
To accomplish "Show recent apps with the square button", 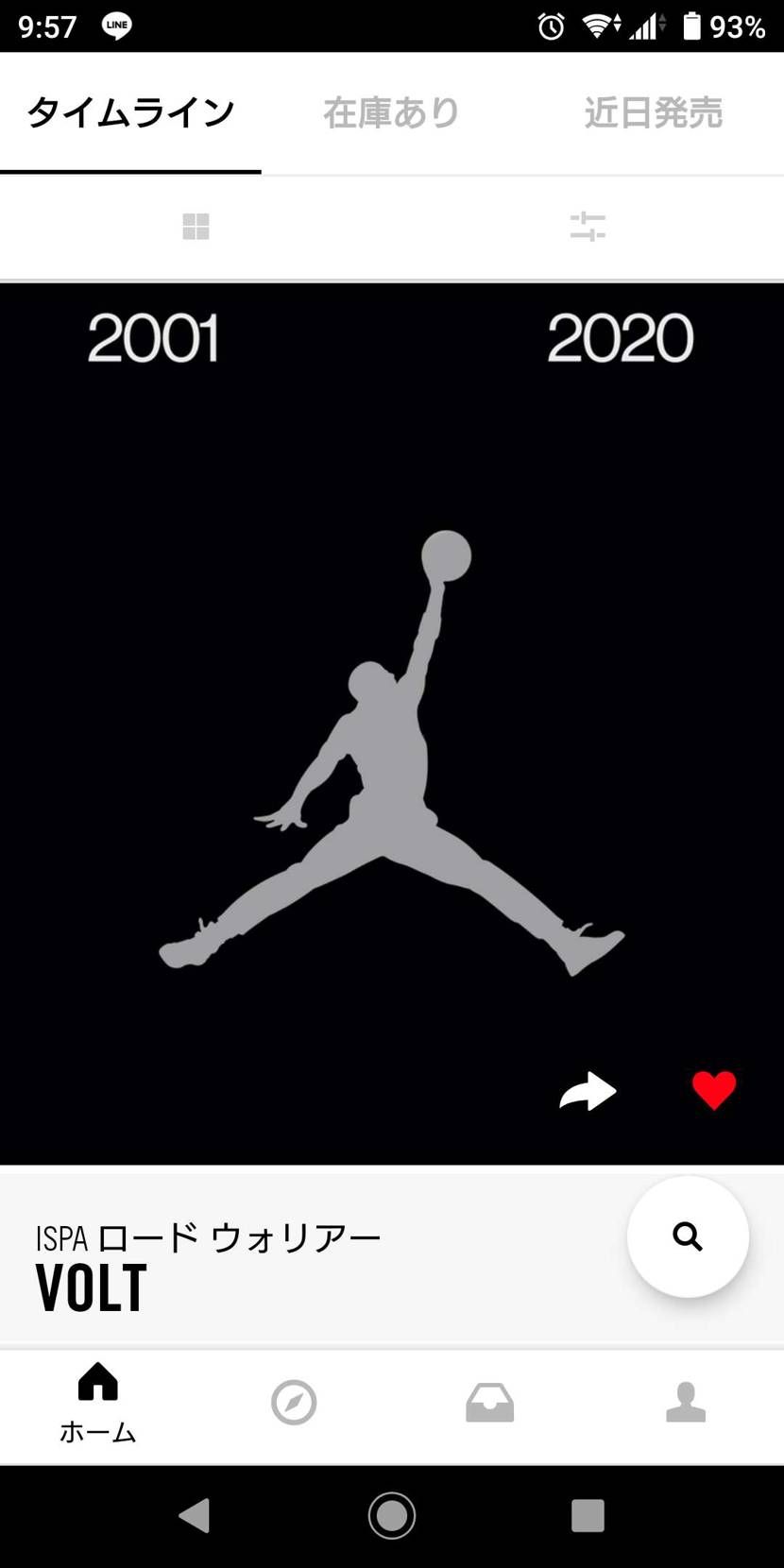I will coord(588,1515).
